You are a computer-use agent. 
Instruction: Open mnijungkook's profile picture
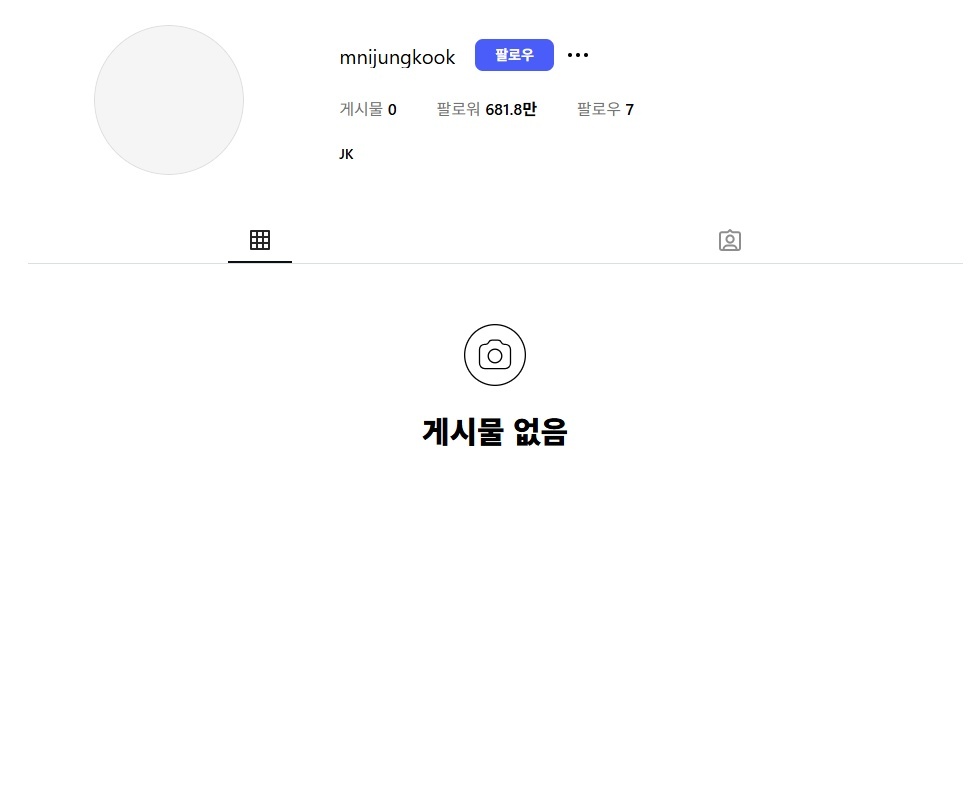pos(169,100)
